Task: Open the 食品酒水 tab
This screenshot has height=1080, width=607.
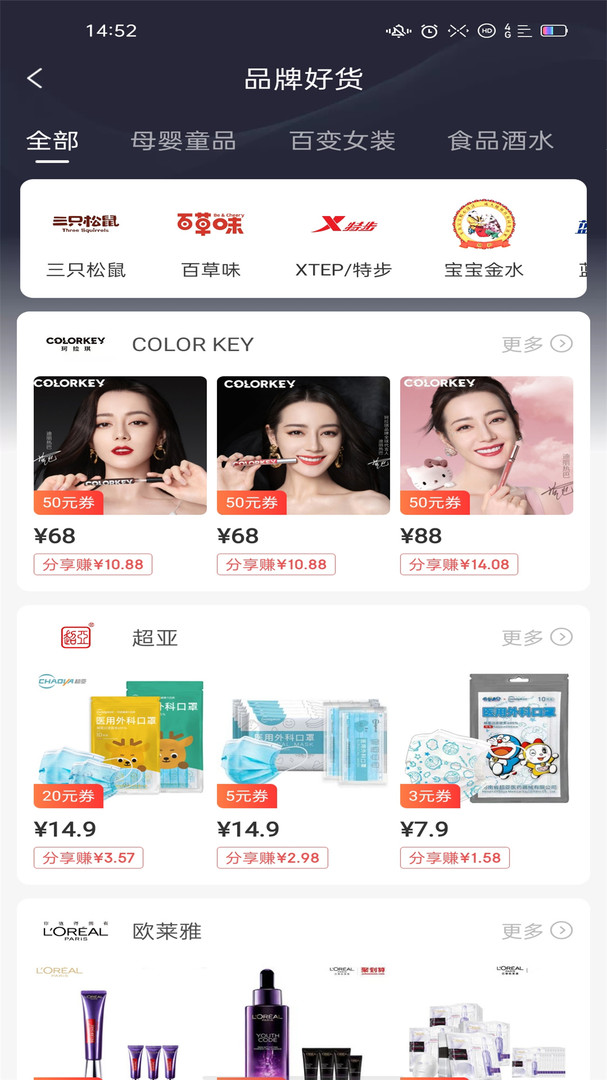Action: coord(500,141)
